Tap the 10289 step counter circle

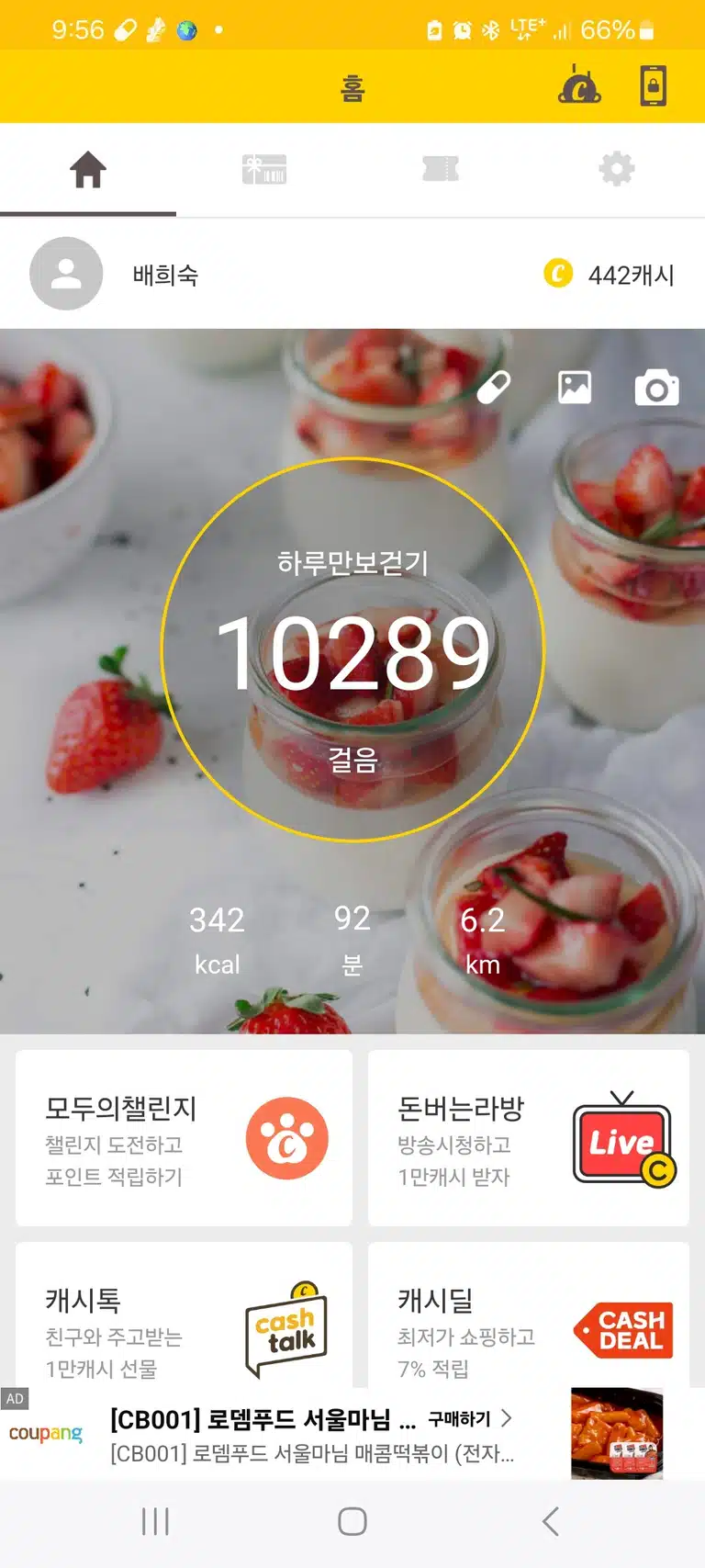coord(352,649)
